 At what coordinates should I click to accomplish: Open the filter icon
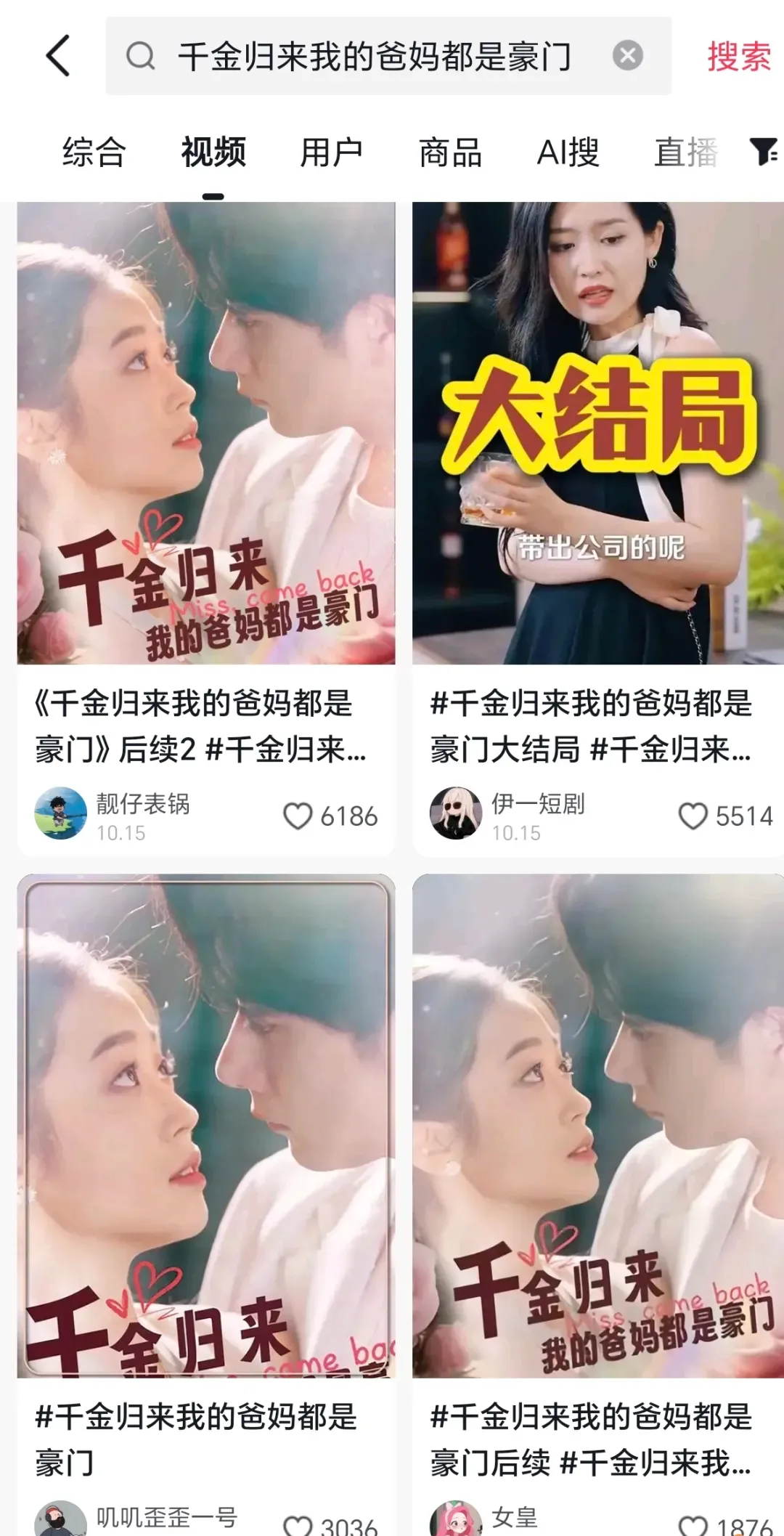(x=762, y=153)
